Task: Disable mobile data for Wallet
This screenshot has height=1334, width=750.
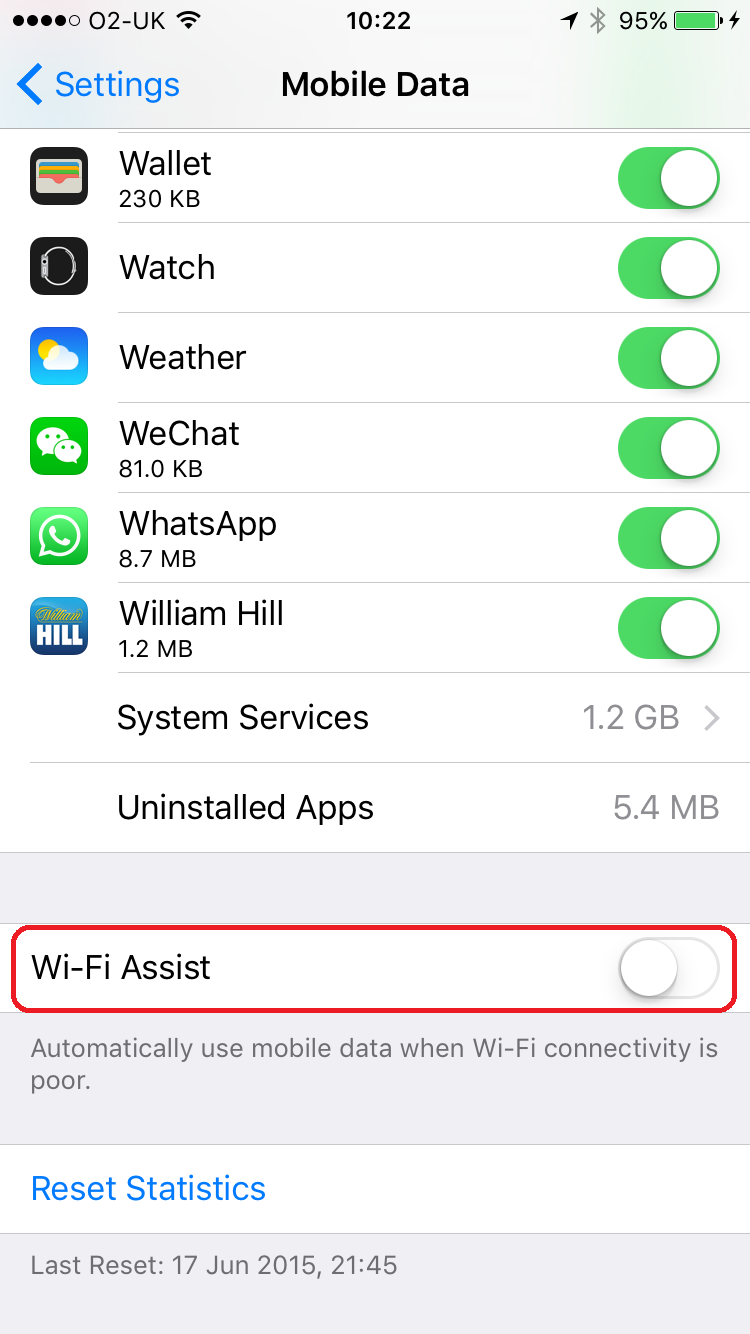Action: (x=668, y=179)
